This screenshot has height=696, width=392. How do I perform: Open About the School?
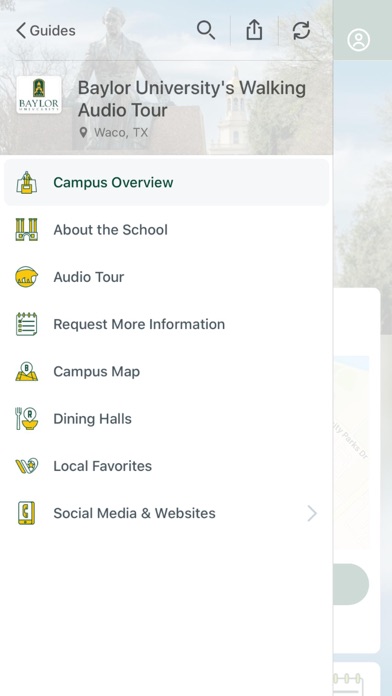click(x=166, y=229)
